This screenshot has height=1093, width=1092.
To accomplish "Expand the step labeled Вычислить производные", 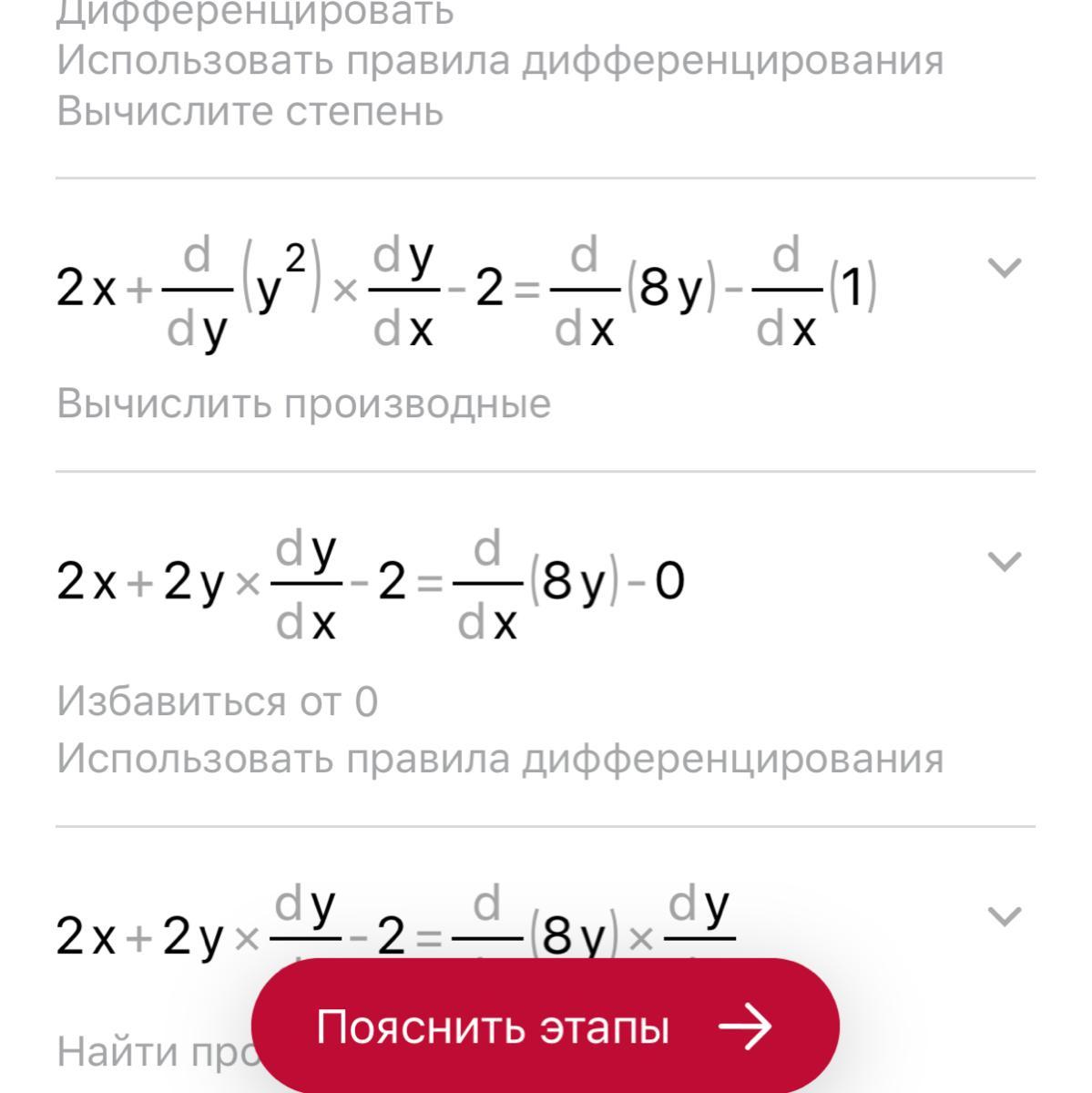I will [1005, 268].
